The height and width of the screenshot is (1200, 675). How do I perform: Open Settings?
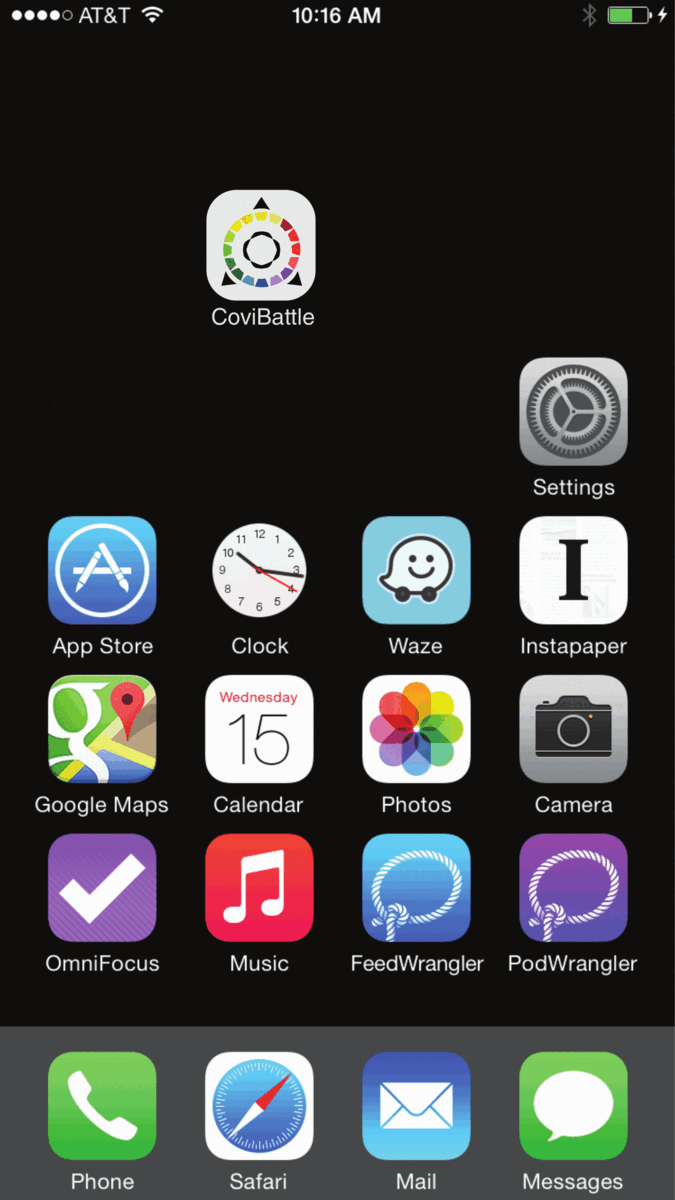[573, 412]
